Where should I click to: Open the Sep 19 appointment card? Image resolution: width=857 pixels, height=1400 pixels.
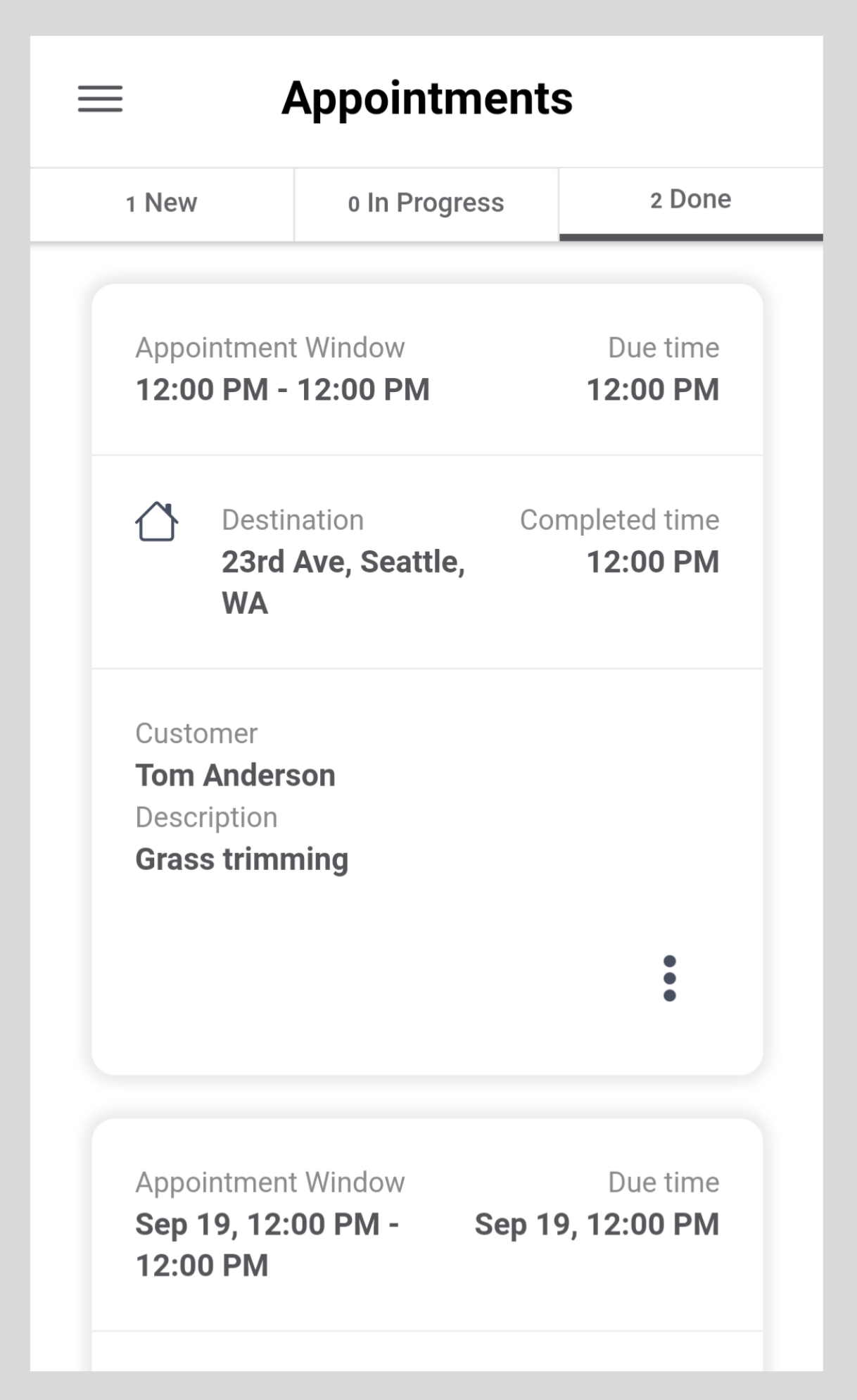(x=427, y=1244)
